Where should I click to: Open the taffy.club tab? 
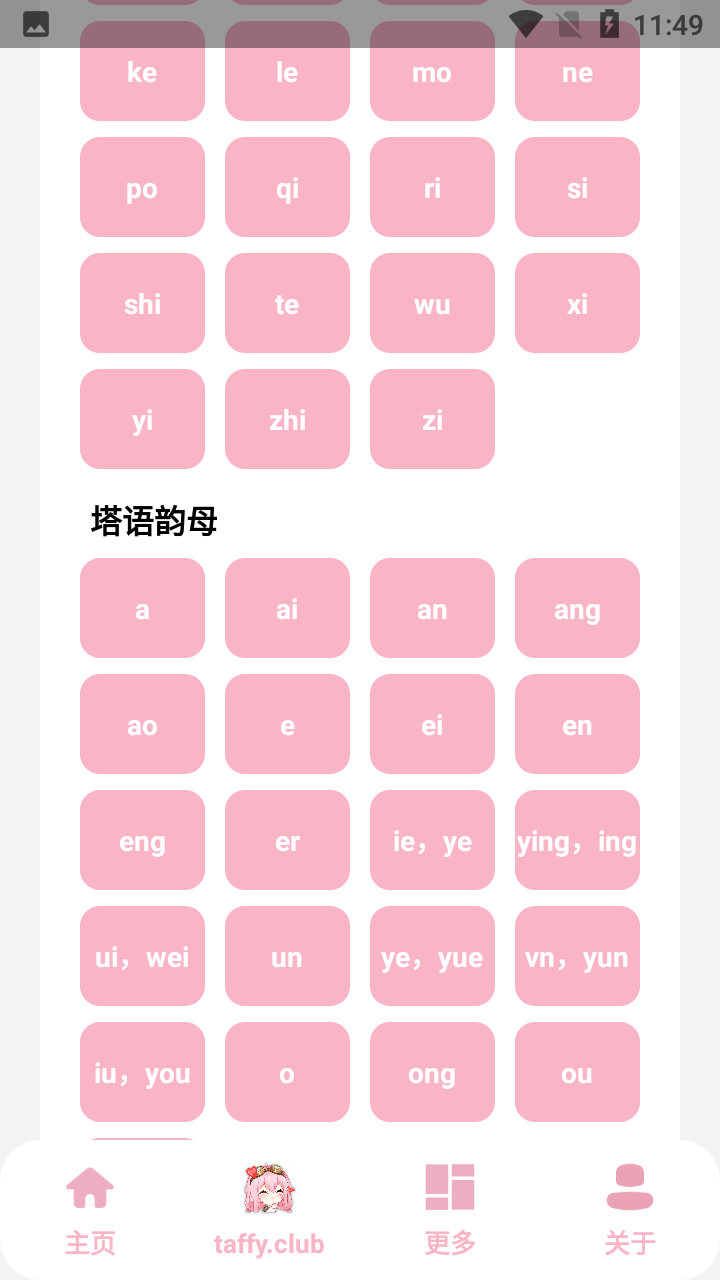tap(269, 1210)
